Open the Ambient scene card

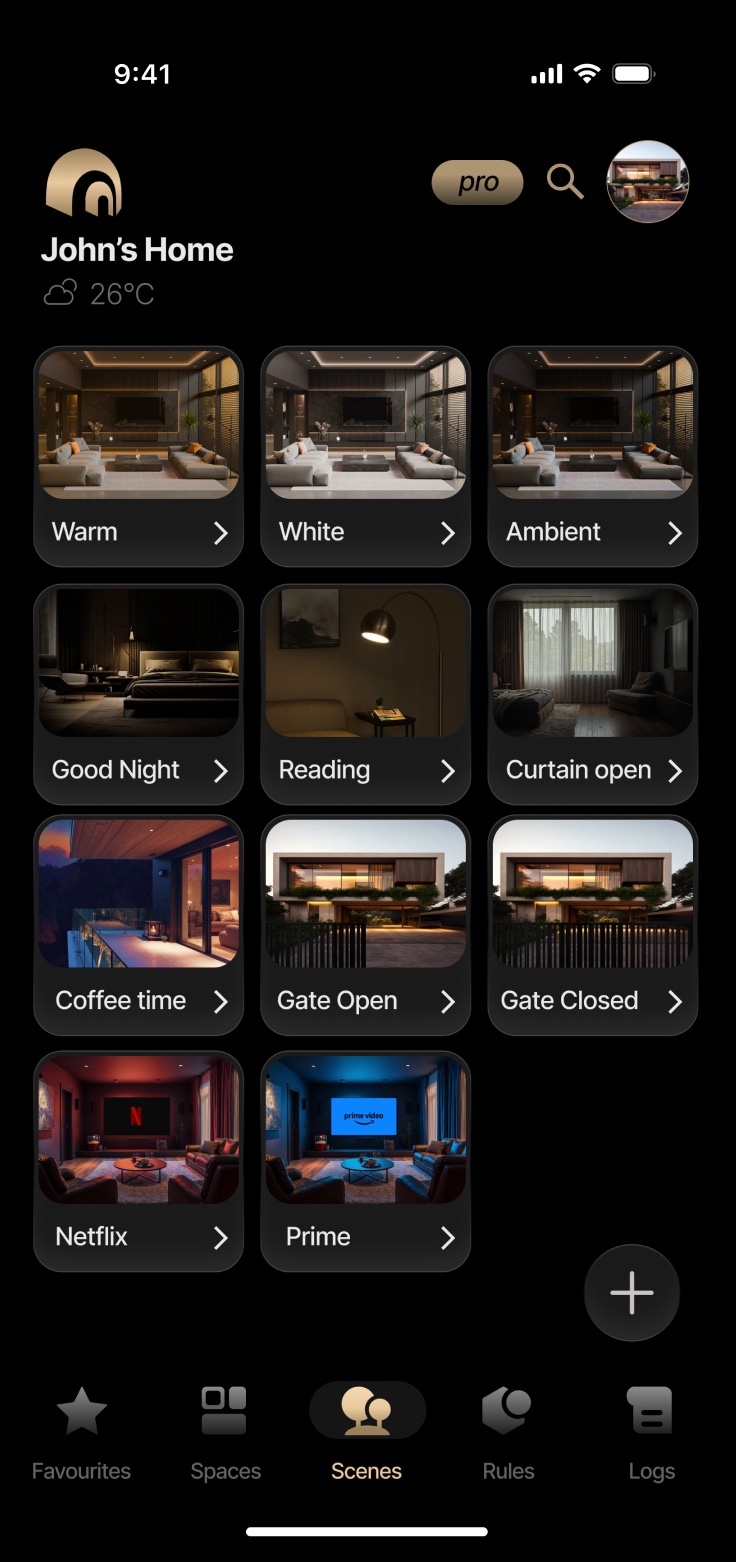592,456
